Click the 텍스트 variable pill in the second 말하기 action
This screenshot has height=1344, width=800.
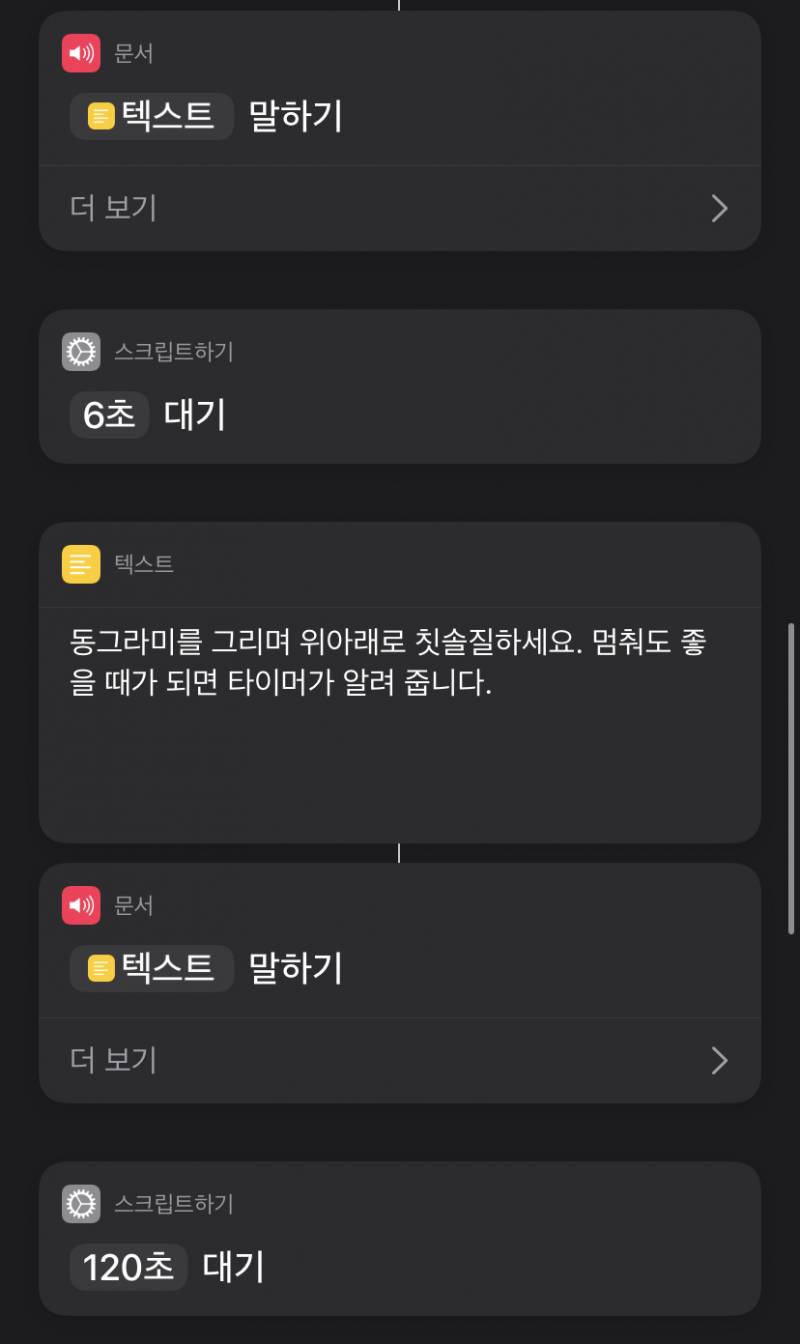click(151, 967)
